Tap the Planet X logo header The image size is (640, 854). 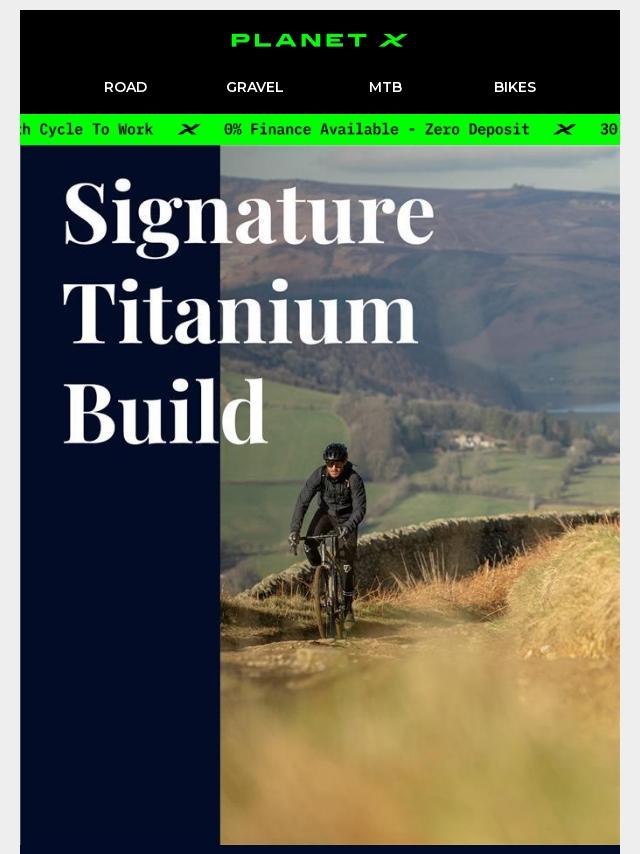(x=319, y=40)
